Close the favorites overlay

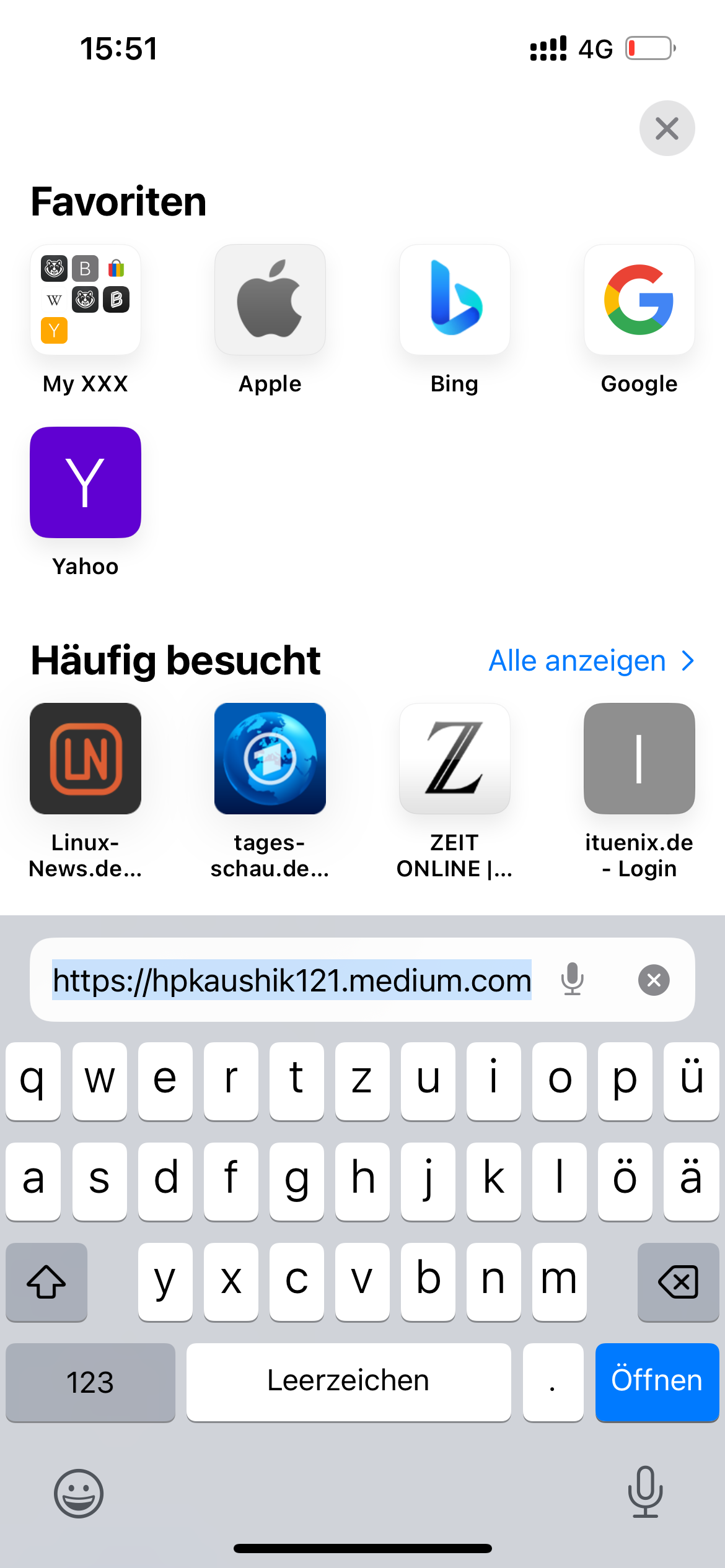point(667,128)
